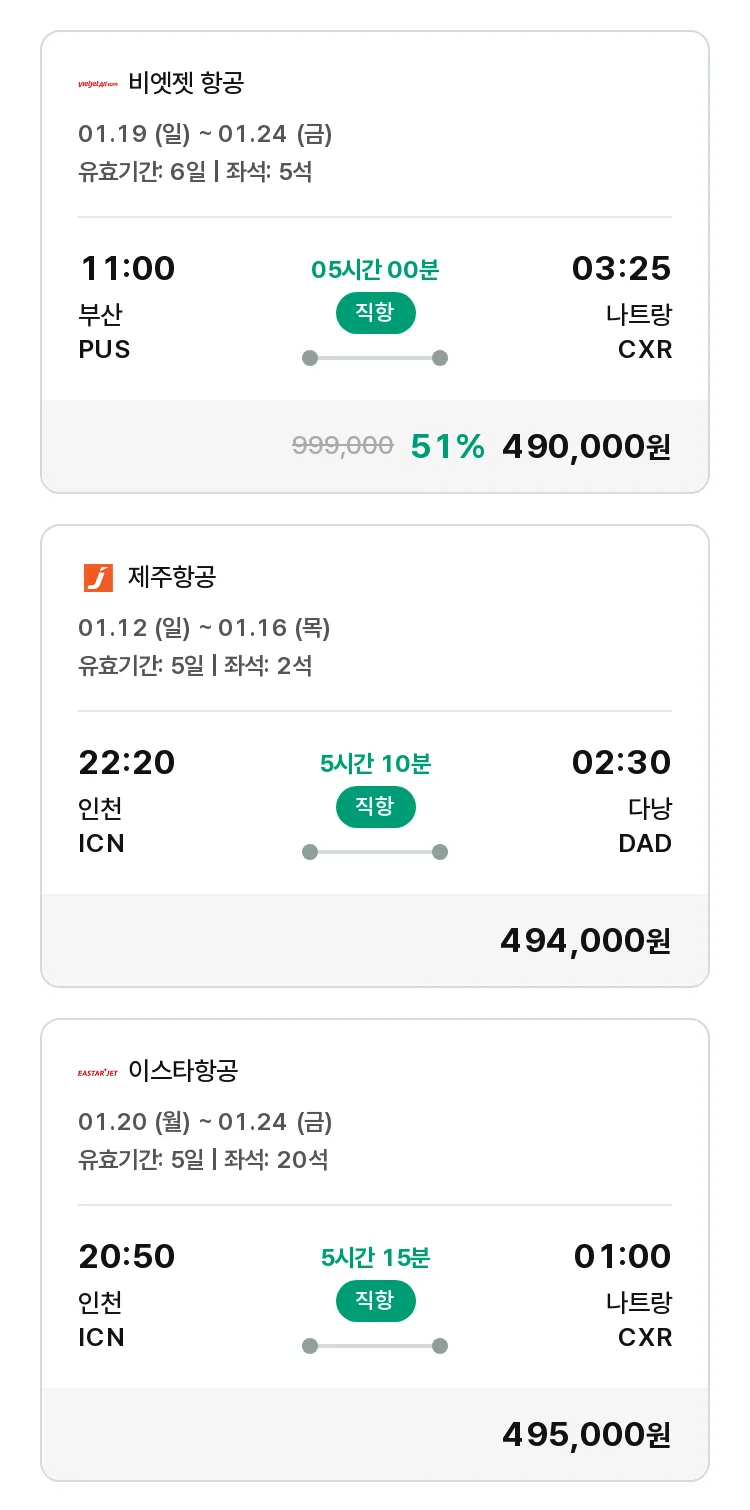Open the 비엣젯 항공 Busan to Nha Trang deal
750x1510 pixels.
coord(375,262)
